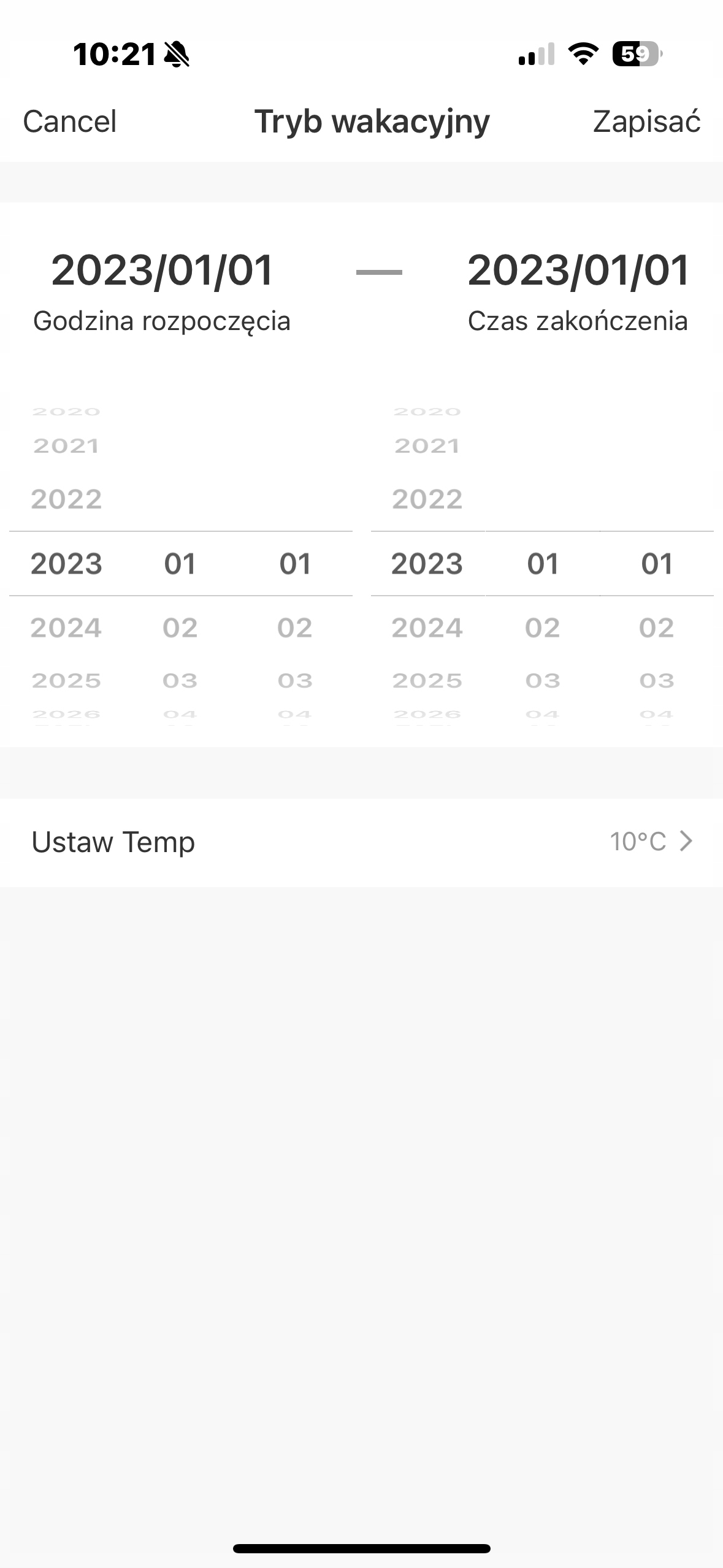Save settings with the Zapisać button

pos(646,121)
